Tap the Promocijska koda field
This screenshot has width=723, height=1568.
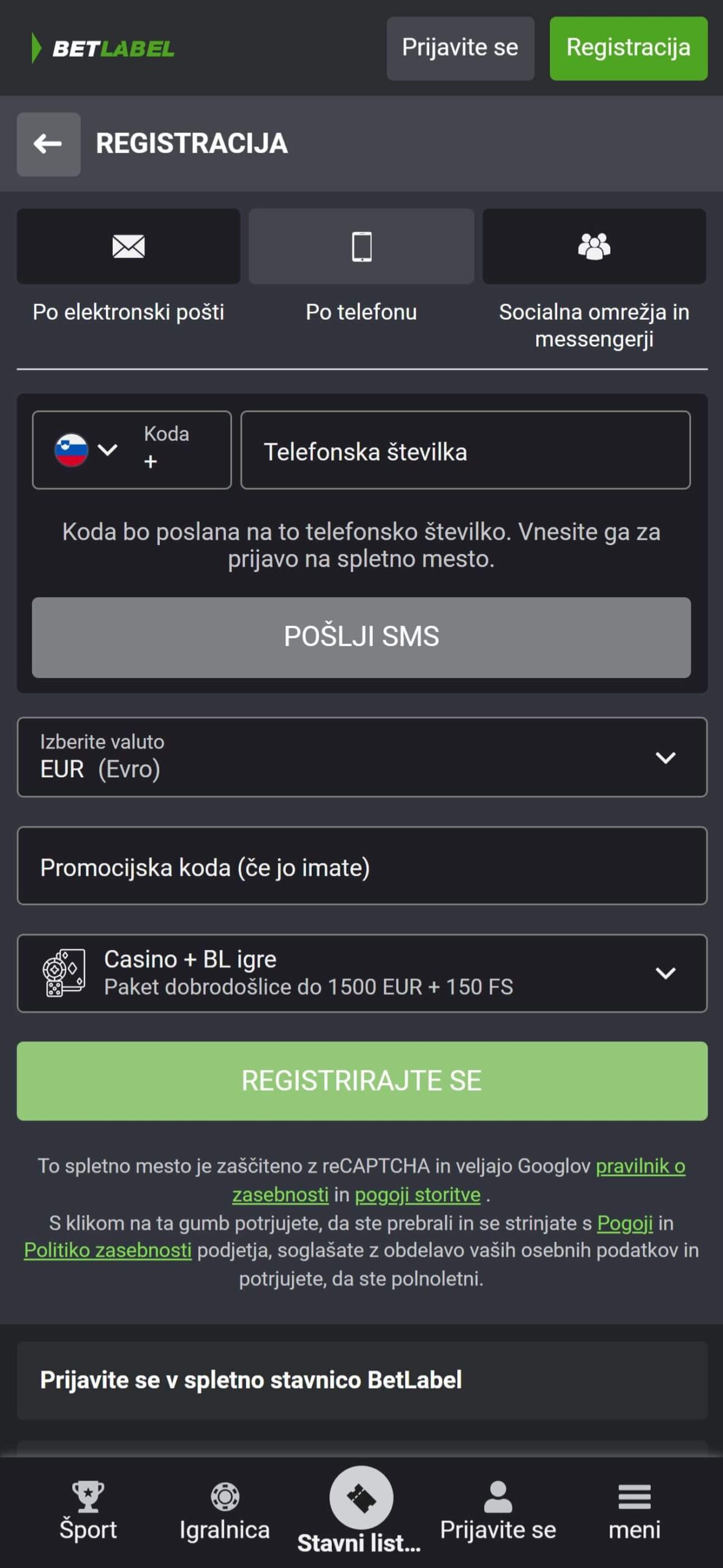[362, 865]
